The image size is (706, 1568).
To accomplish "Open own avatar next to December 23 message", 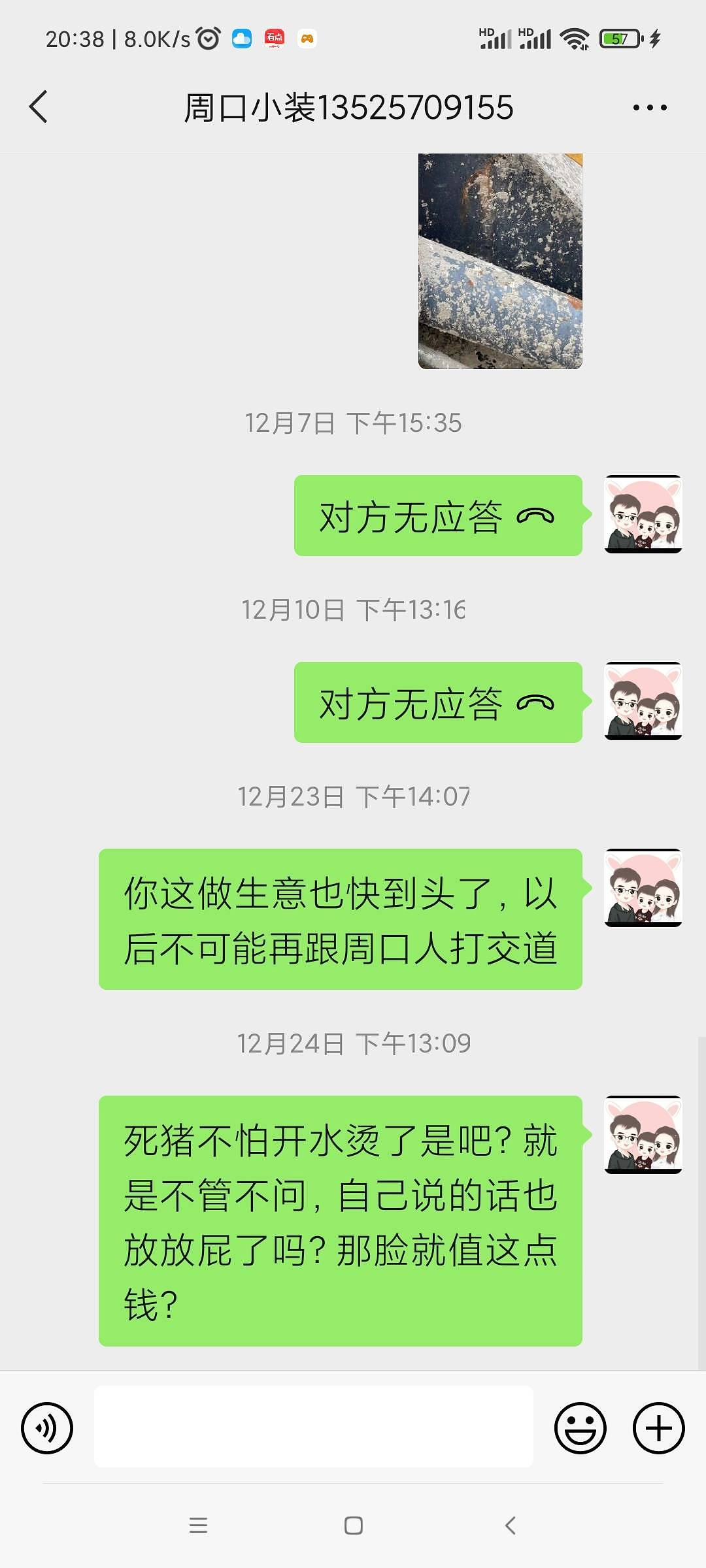I will [x=643, y=887].
